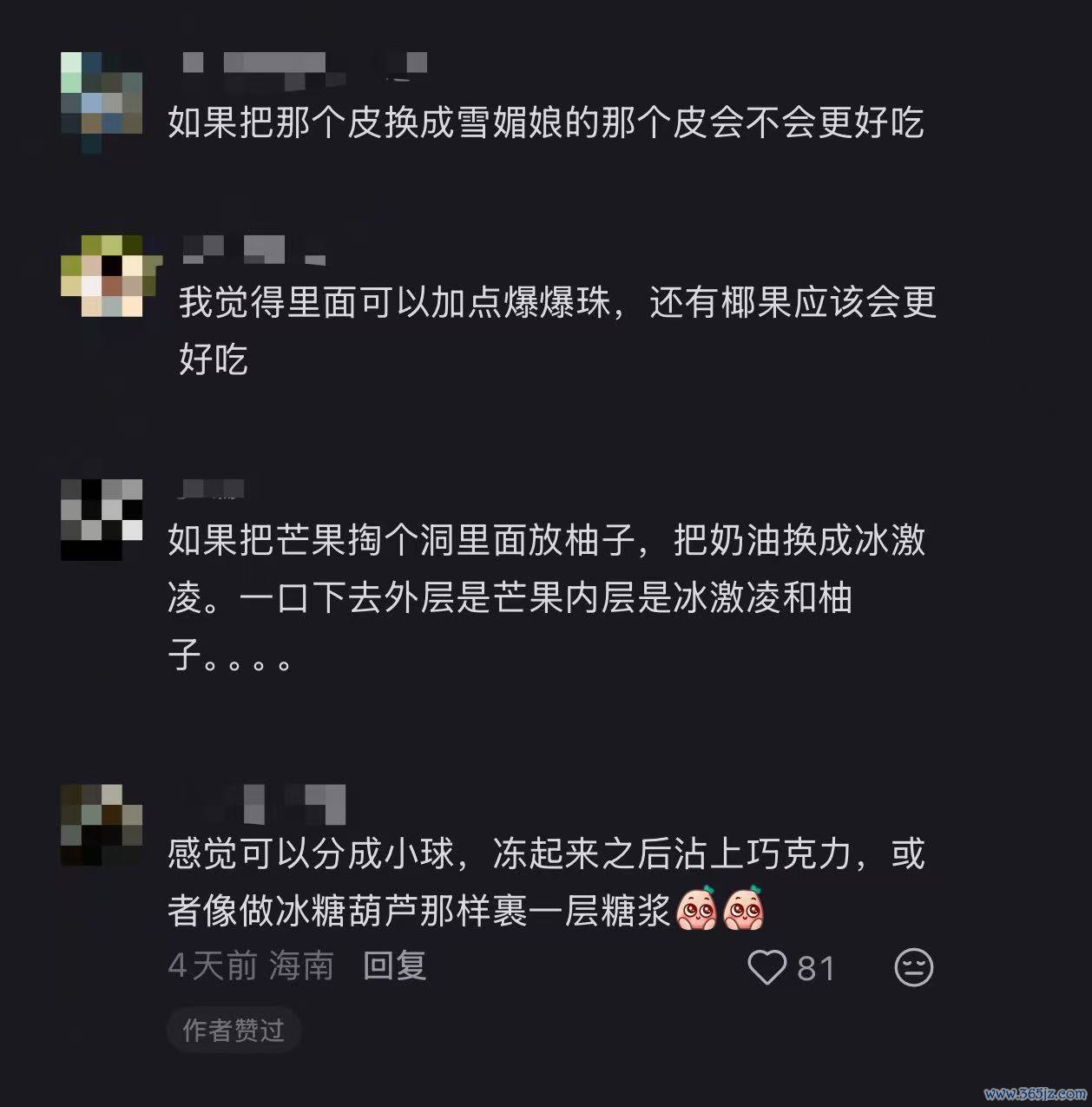Dislike the comment from Hainan

coord(913,967)
